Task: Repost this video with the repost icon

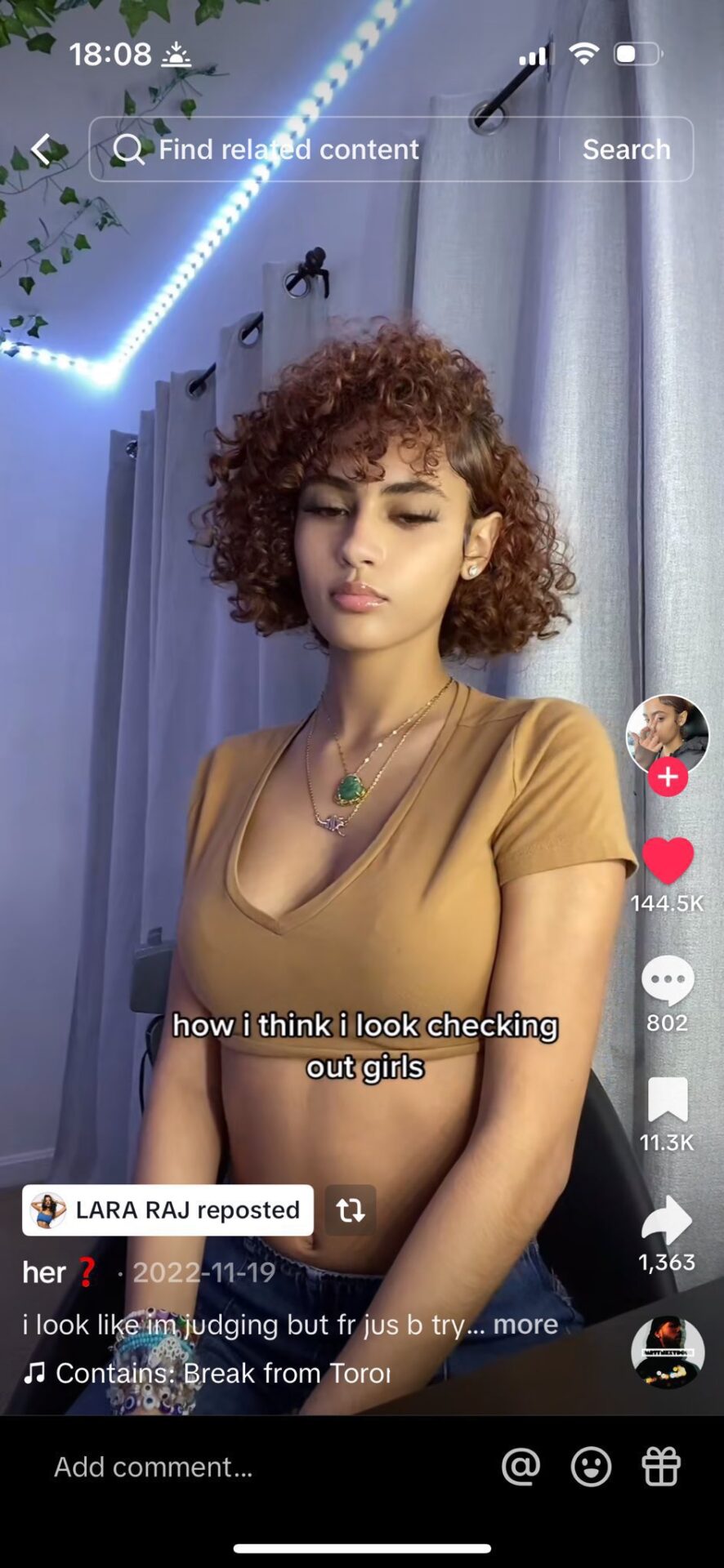Action: pos(351,1209)
